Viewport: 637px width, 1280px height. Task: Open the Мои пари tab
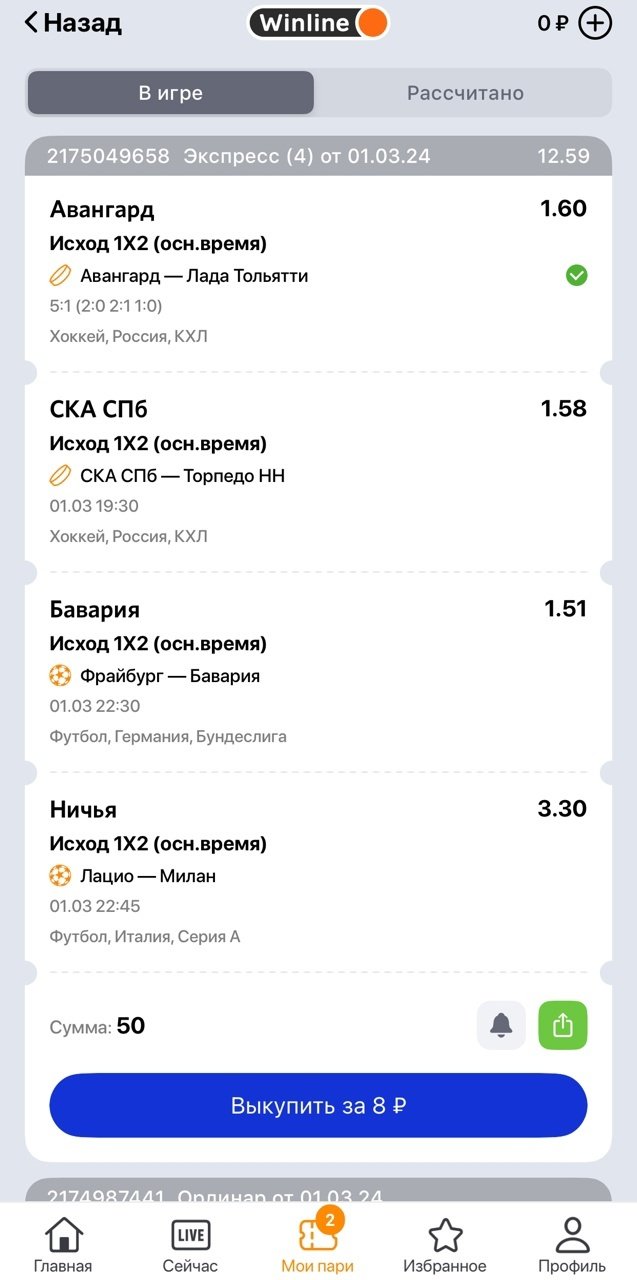click(318, 1244)
